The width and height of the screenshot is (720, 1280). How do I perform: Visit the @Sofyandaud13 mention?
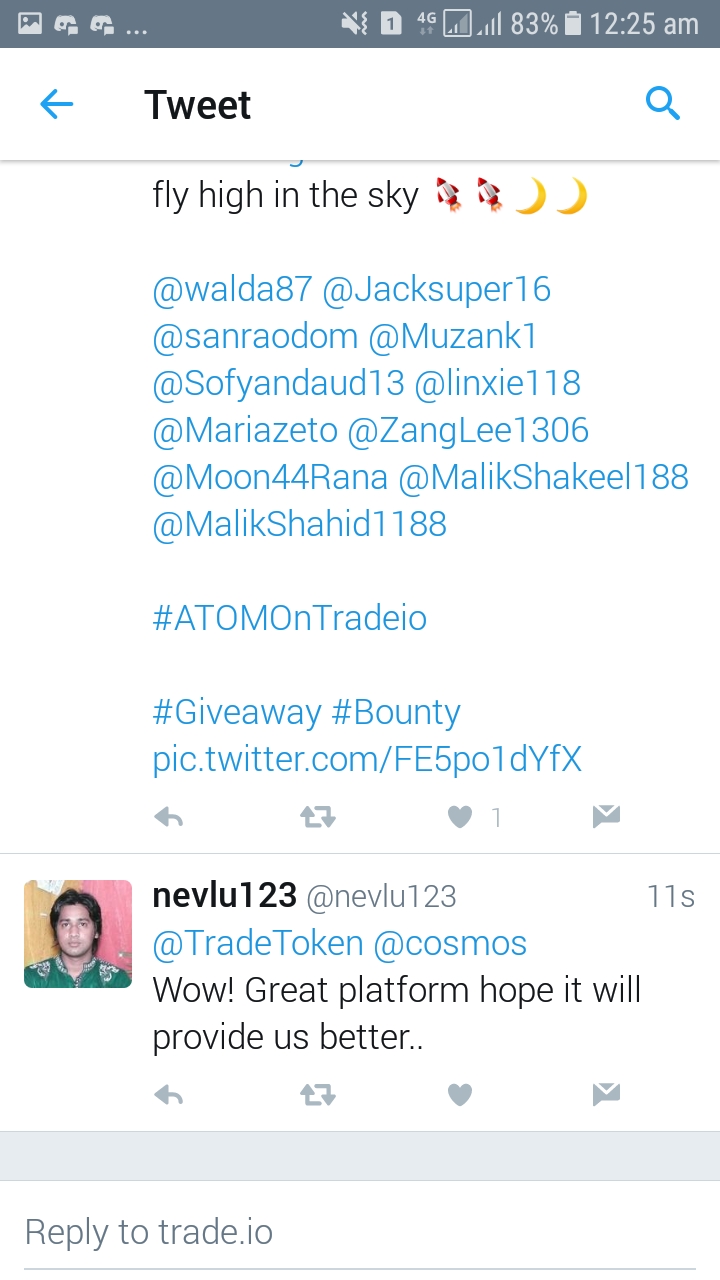coord(278,383)
